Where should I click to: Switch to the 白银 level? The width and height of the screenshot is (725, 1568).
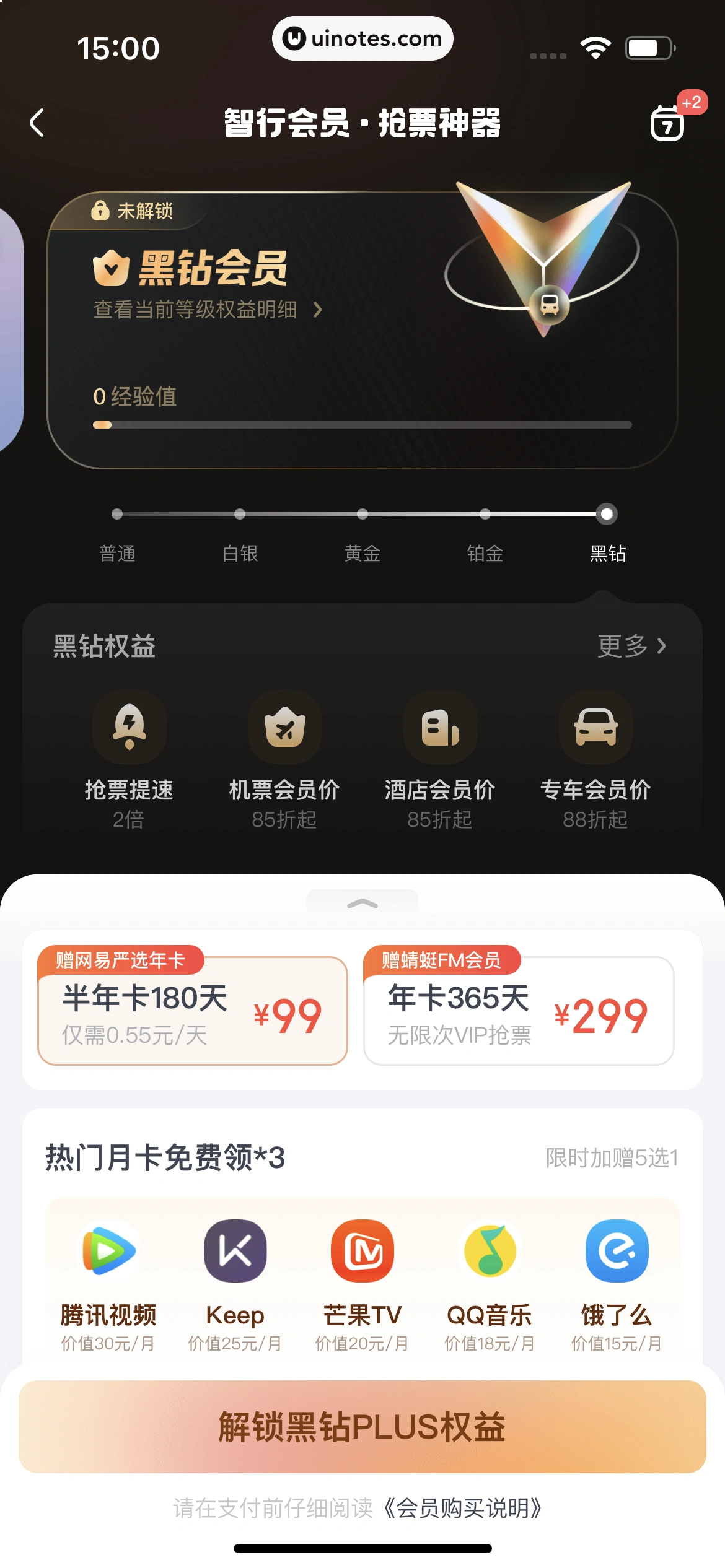(240, 534)
